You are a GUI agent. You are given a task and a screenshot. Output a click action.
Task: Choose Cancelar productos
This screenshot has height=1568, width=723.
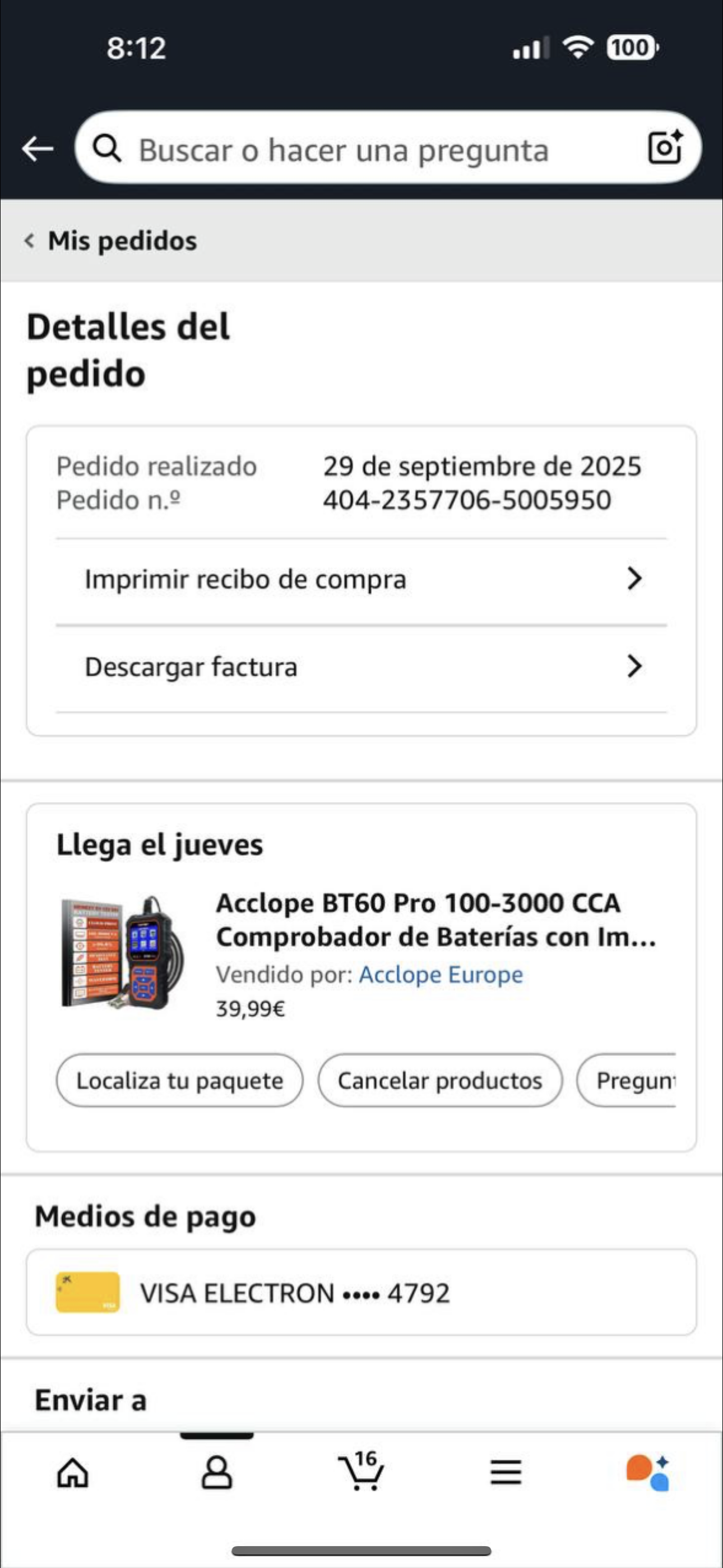point(439,1081)
